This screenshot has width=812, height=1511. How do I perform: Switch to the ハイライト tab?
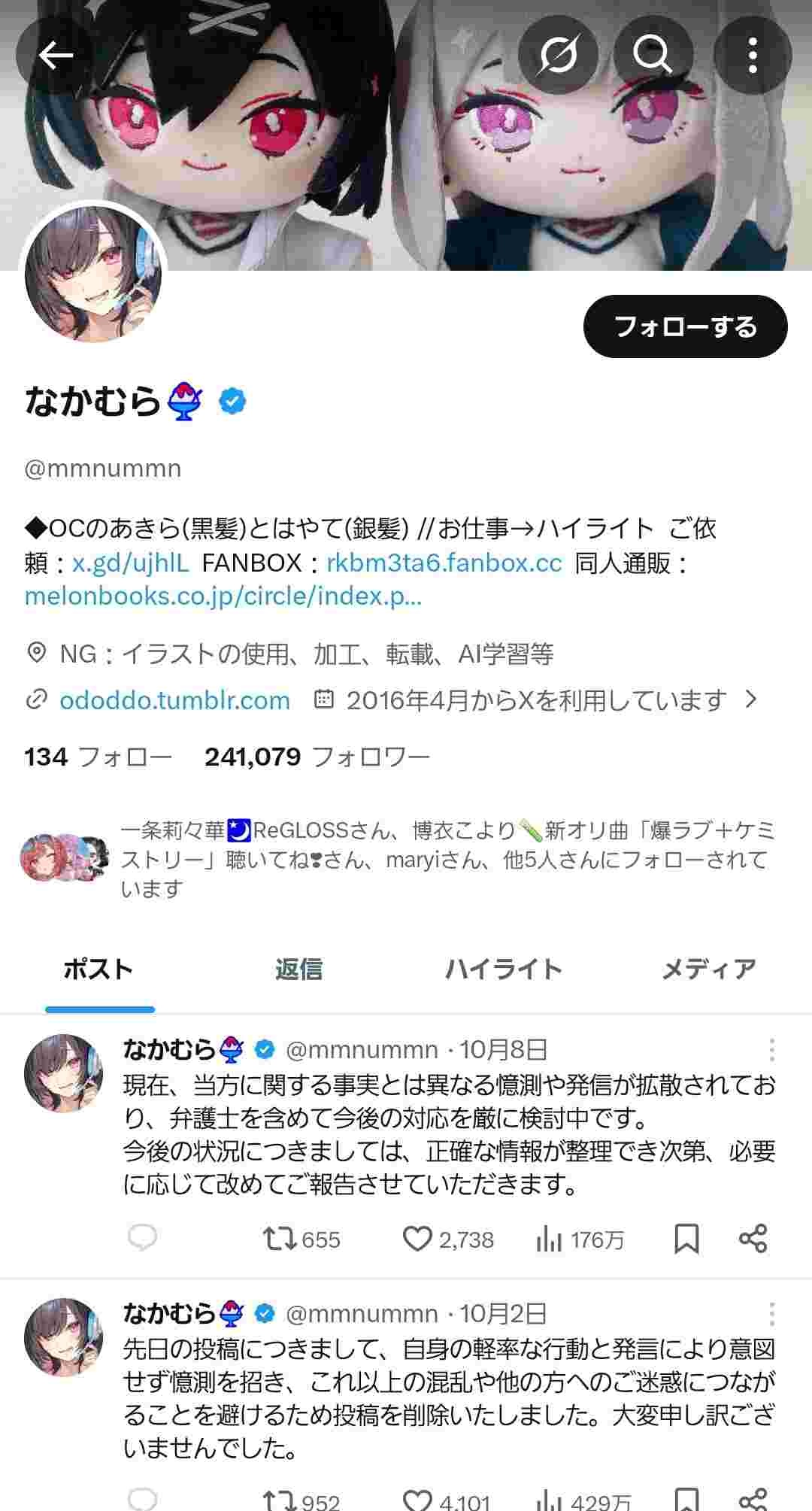pos(503,969)
